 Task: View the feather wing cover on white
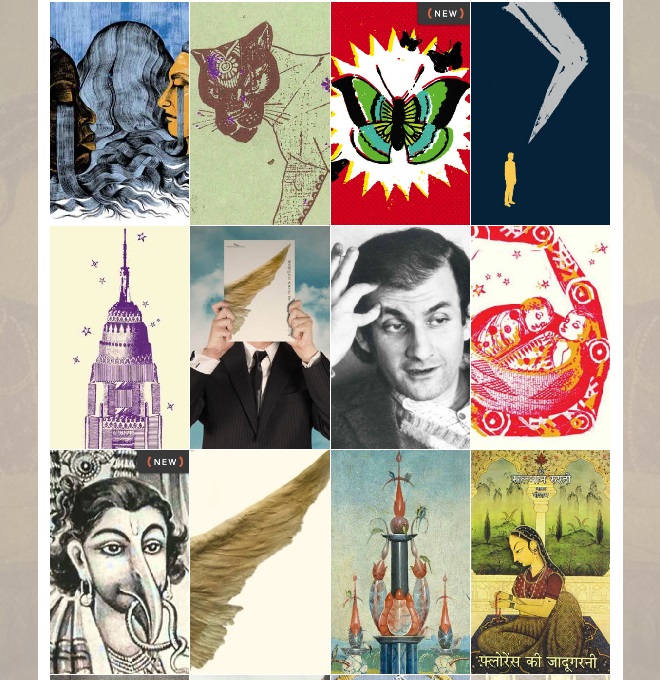point(259,561)
